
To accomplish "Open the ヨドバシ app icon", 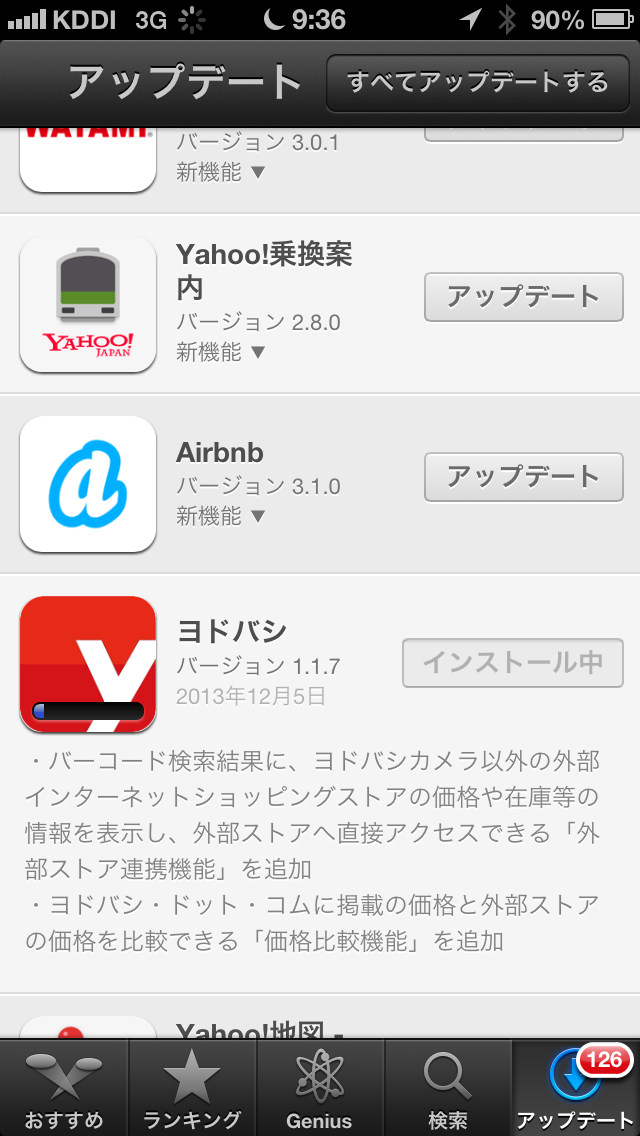I will pos(88,664).
